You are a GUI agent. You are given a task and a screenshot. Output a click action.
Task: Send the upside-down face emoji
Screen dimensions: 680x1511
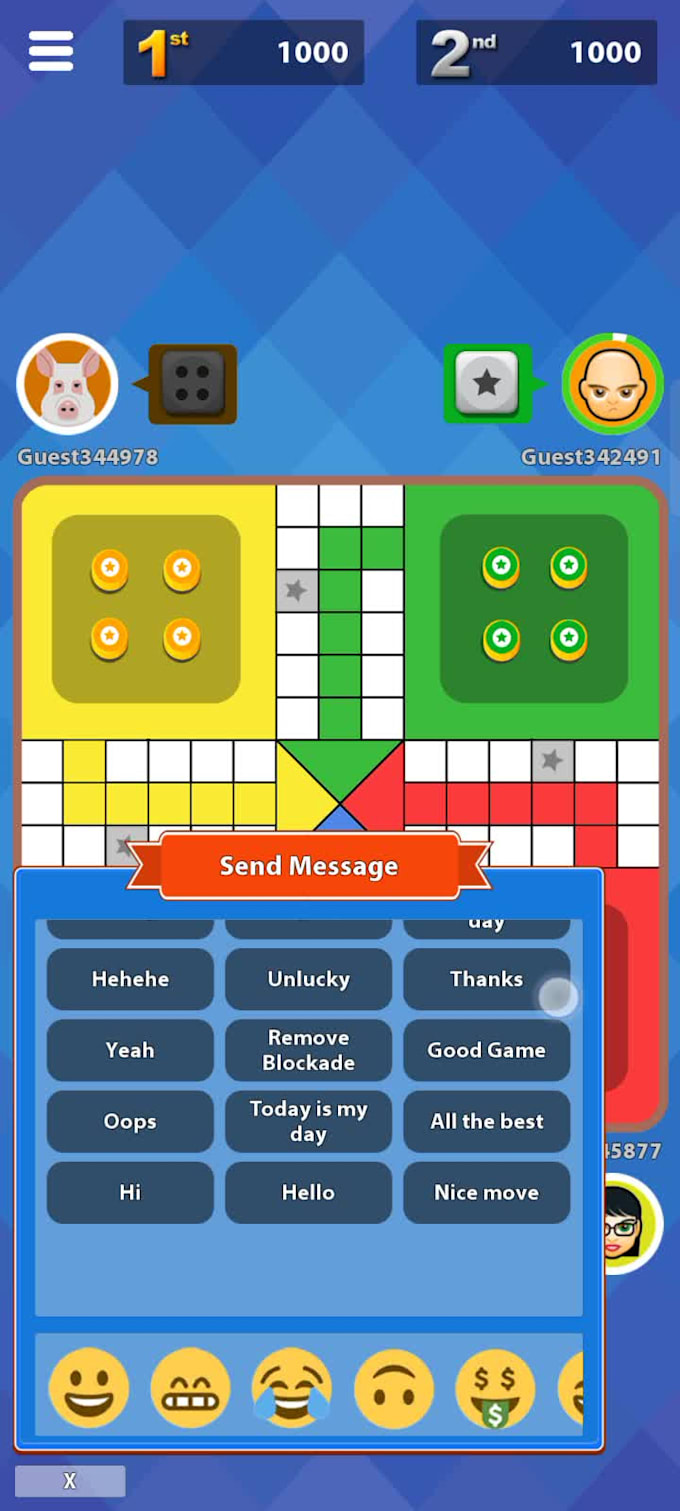click(x=394, y=1387)
